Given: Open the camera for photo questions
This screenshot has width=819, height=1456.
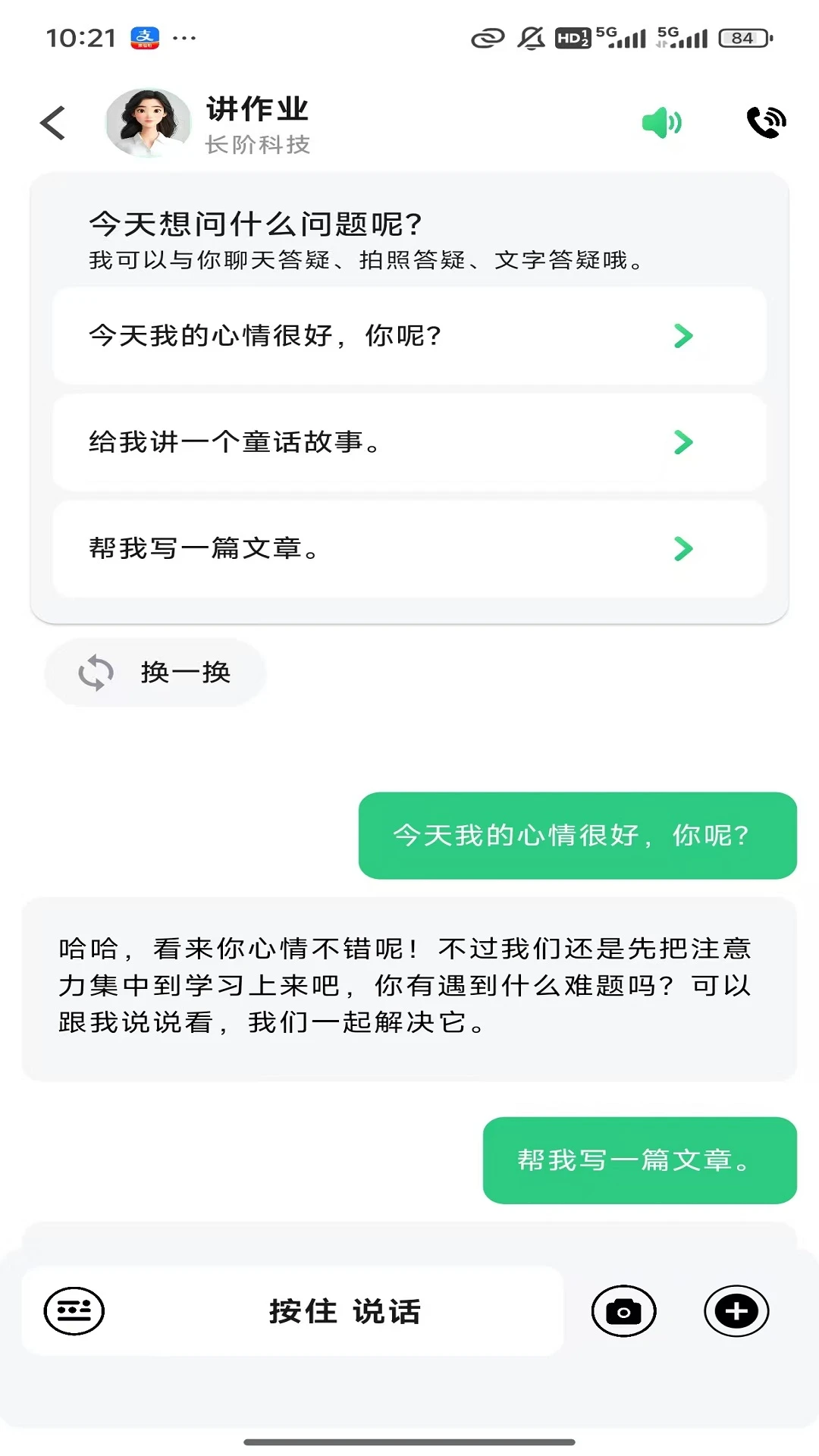Looking at the screenshot, I should [x=622, y=1310].
